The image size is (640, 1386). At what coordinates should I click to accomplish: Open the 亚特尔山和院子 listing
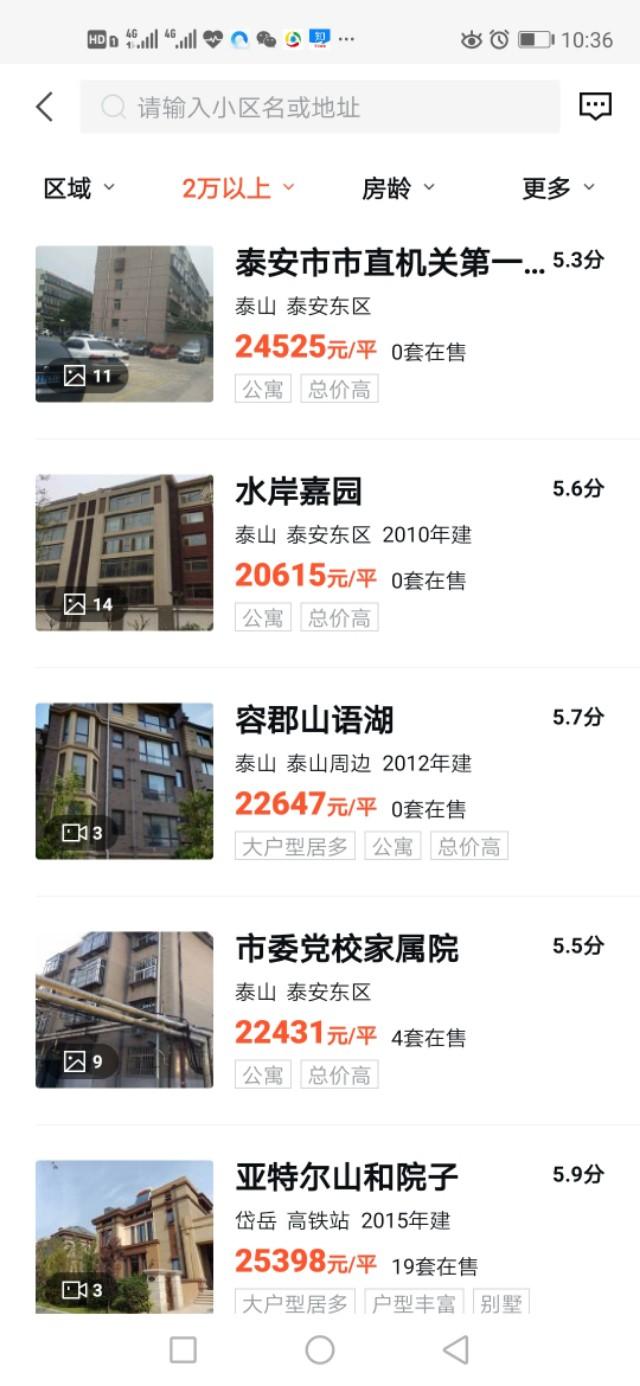tap(346, 1177)
